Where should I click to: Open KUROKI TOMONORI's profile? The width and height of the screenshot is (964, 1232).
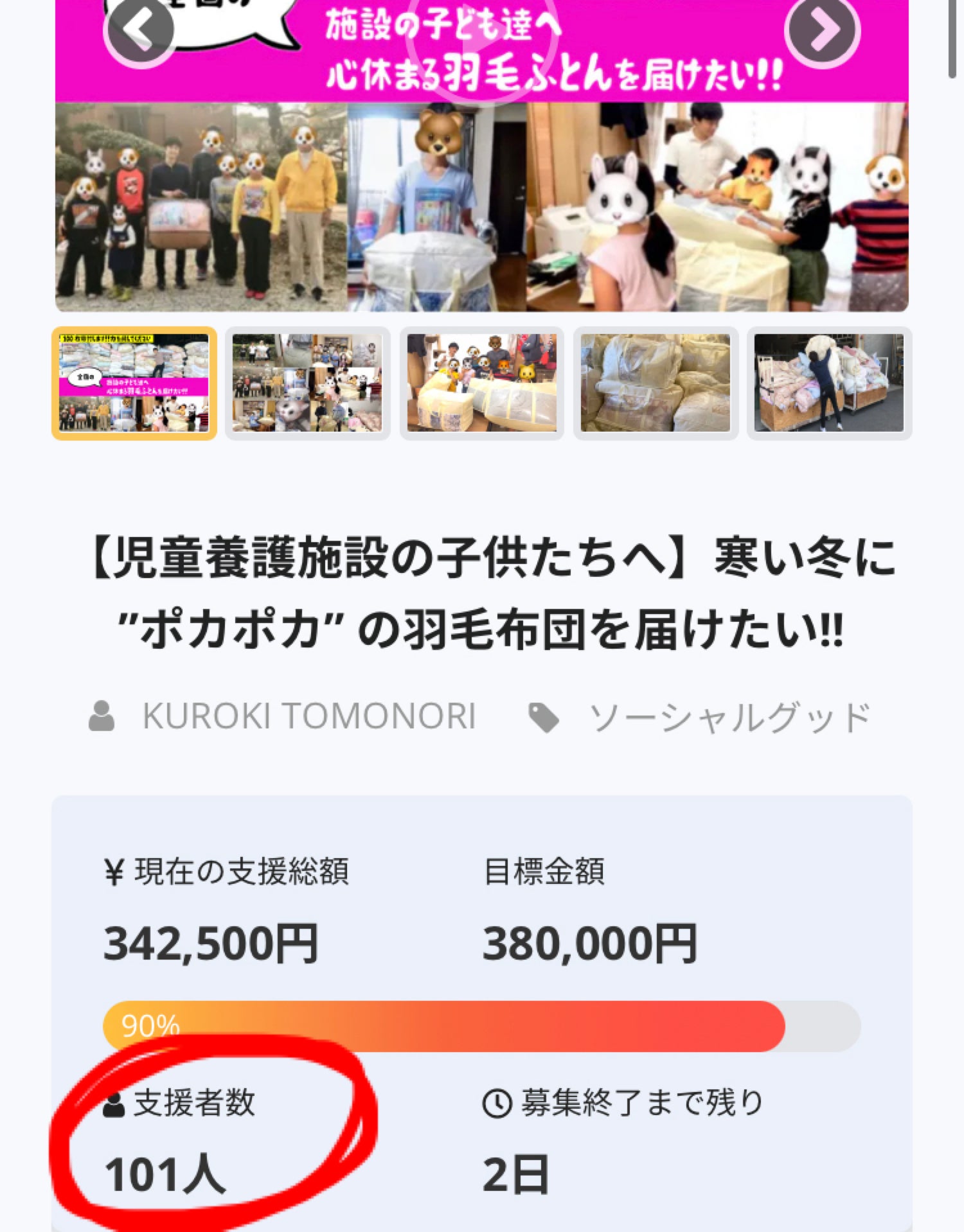coord(308,716)
